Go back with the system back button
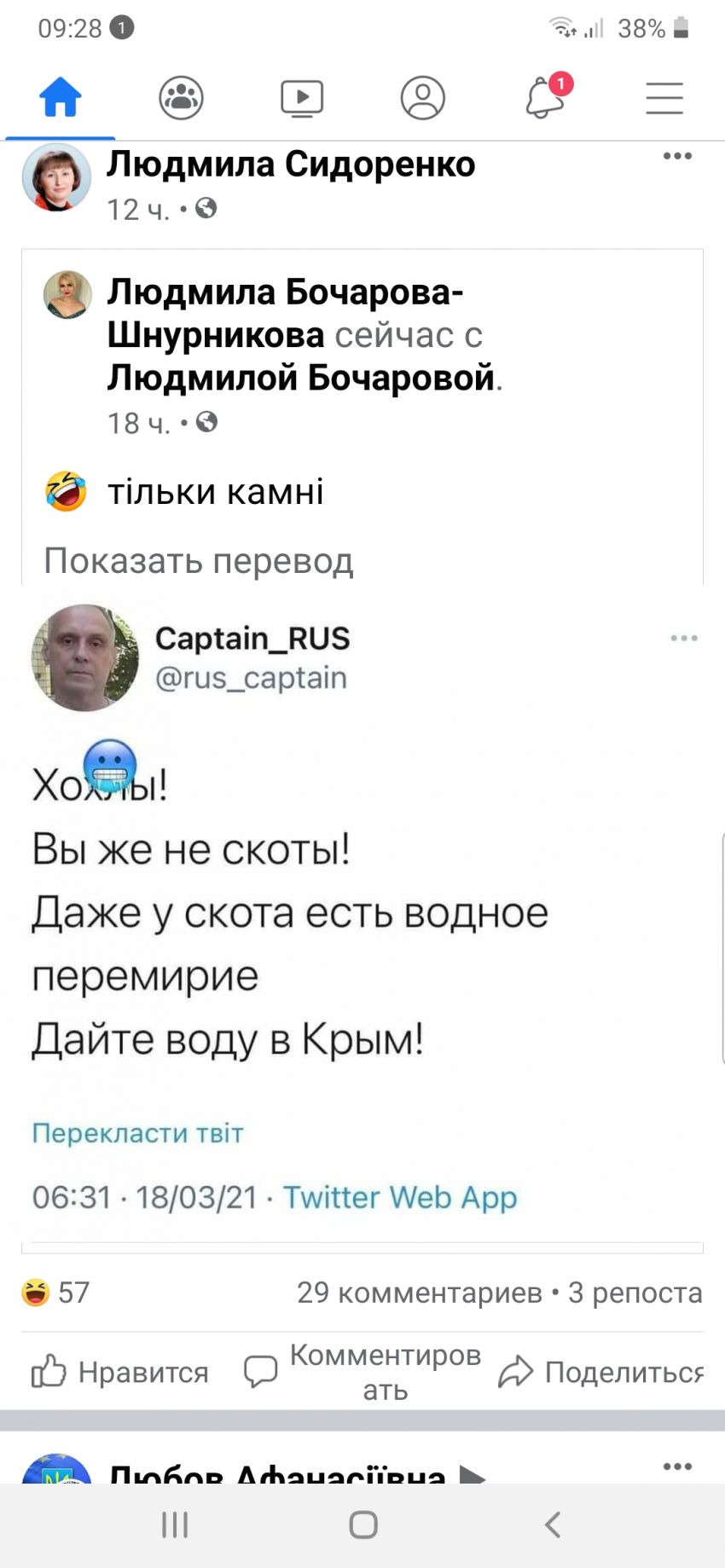 click(553, 1525)
